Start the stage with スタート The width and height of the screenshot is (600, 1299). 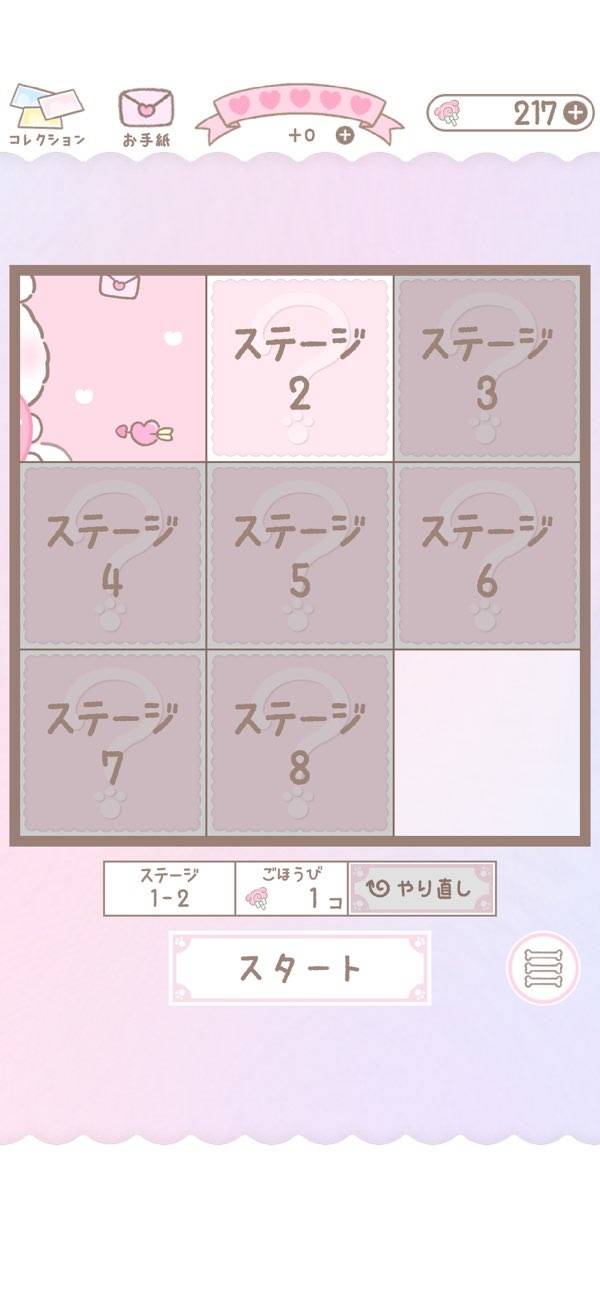pyautogui.click(x=300, y=968)
